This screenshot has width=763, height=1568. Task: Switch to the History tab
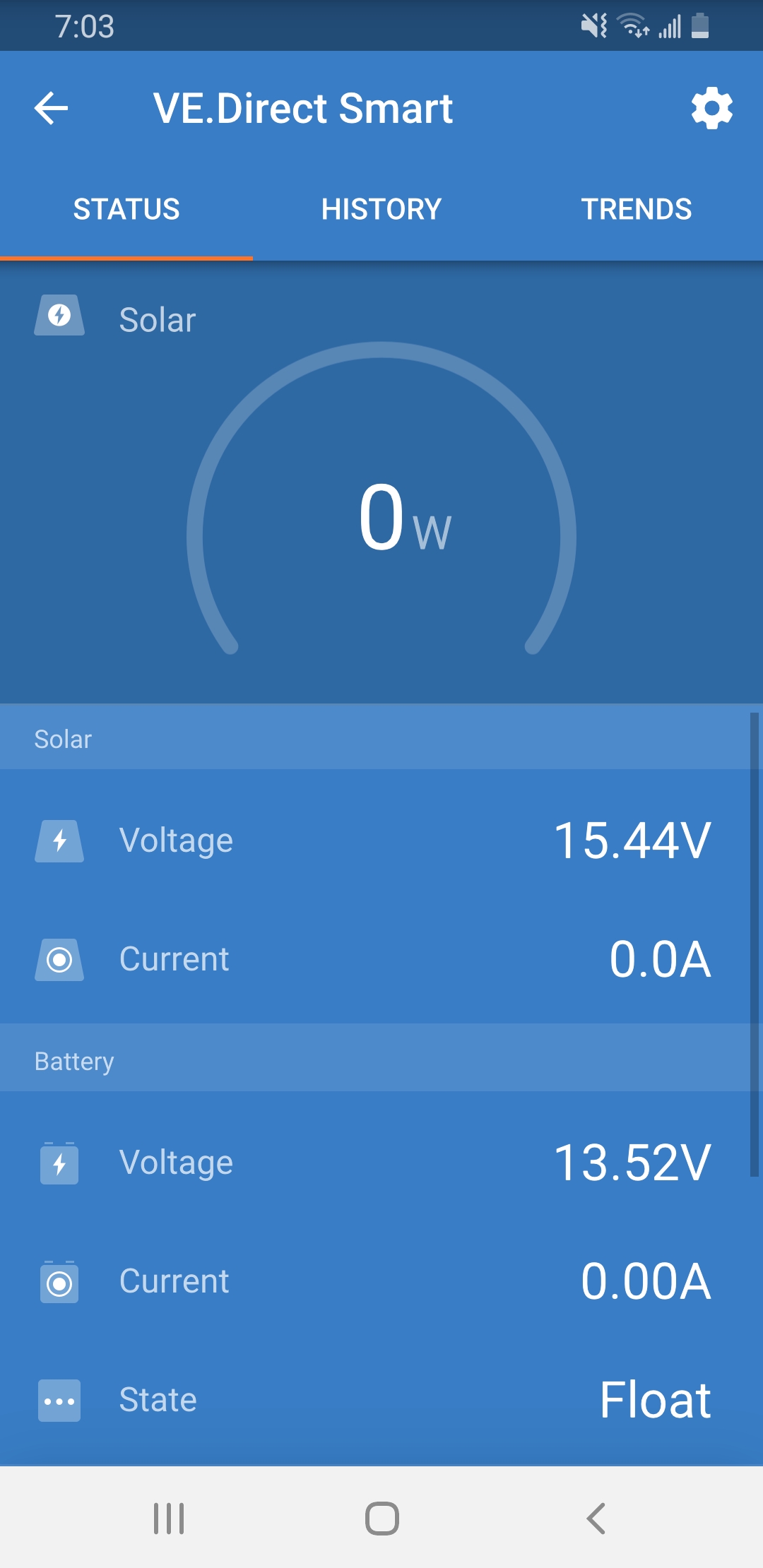(381, 209)
